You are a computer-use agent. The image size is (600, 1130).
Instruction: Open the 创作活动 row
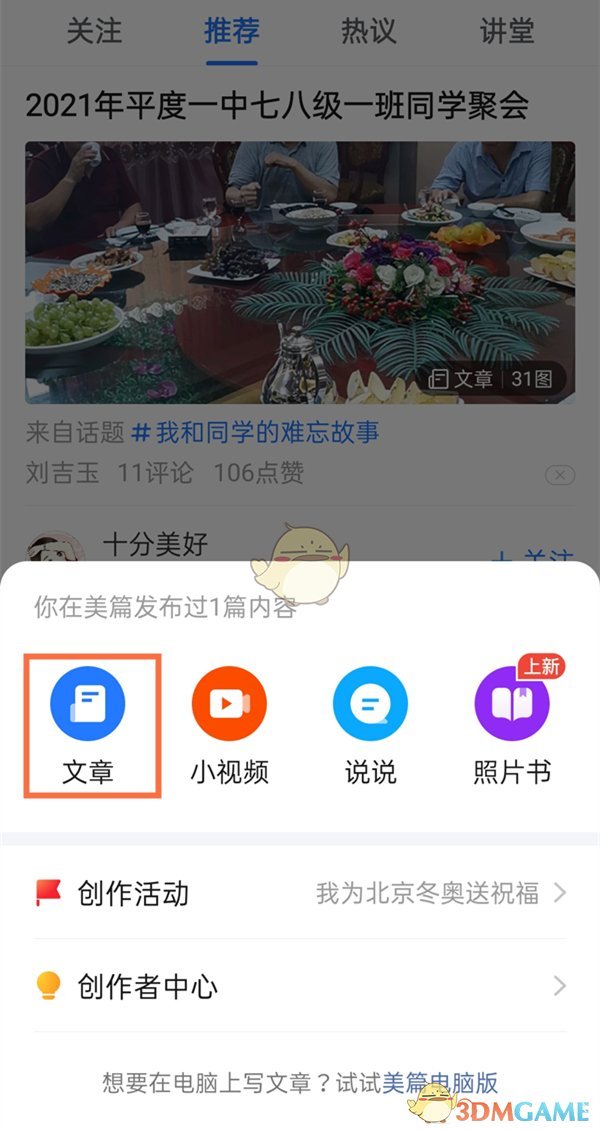pos(300,893)
